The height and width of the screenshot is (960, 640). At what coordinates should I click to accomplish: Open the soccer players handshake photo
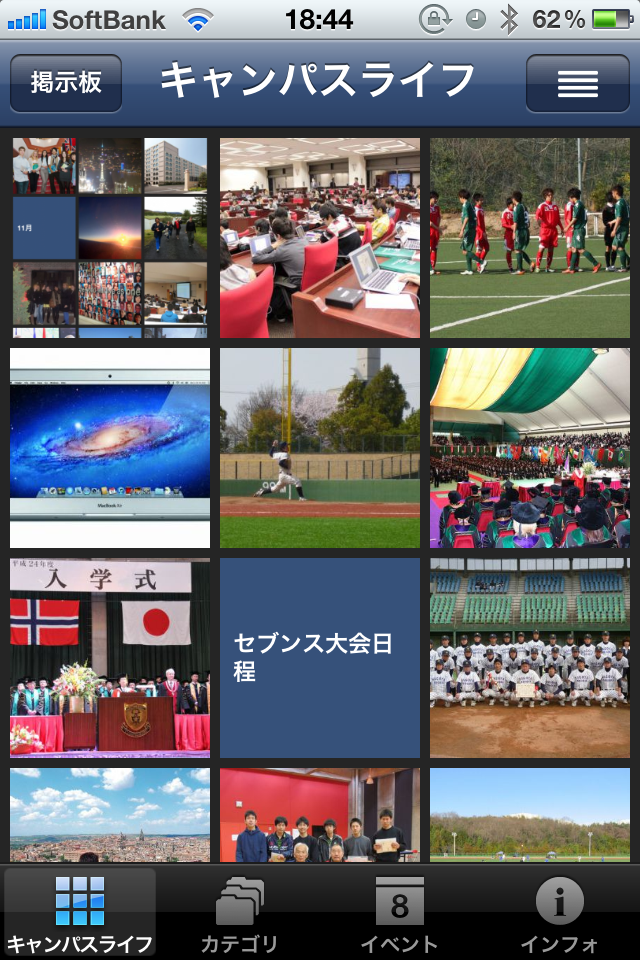(530, 238)
